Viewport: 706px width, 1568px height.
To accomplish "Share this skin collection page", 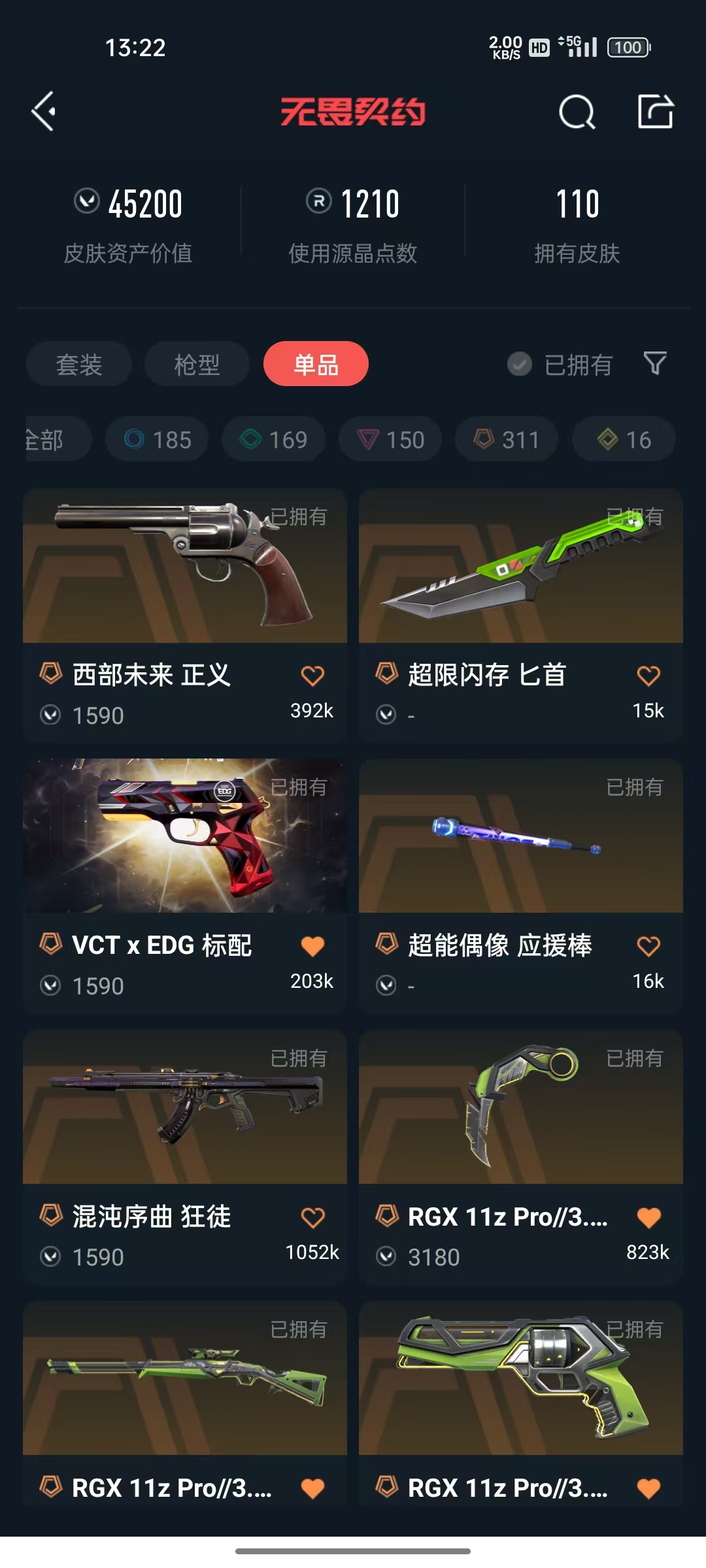I will [655, 112].
